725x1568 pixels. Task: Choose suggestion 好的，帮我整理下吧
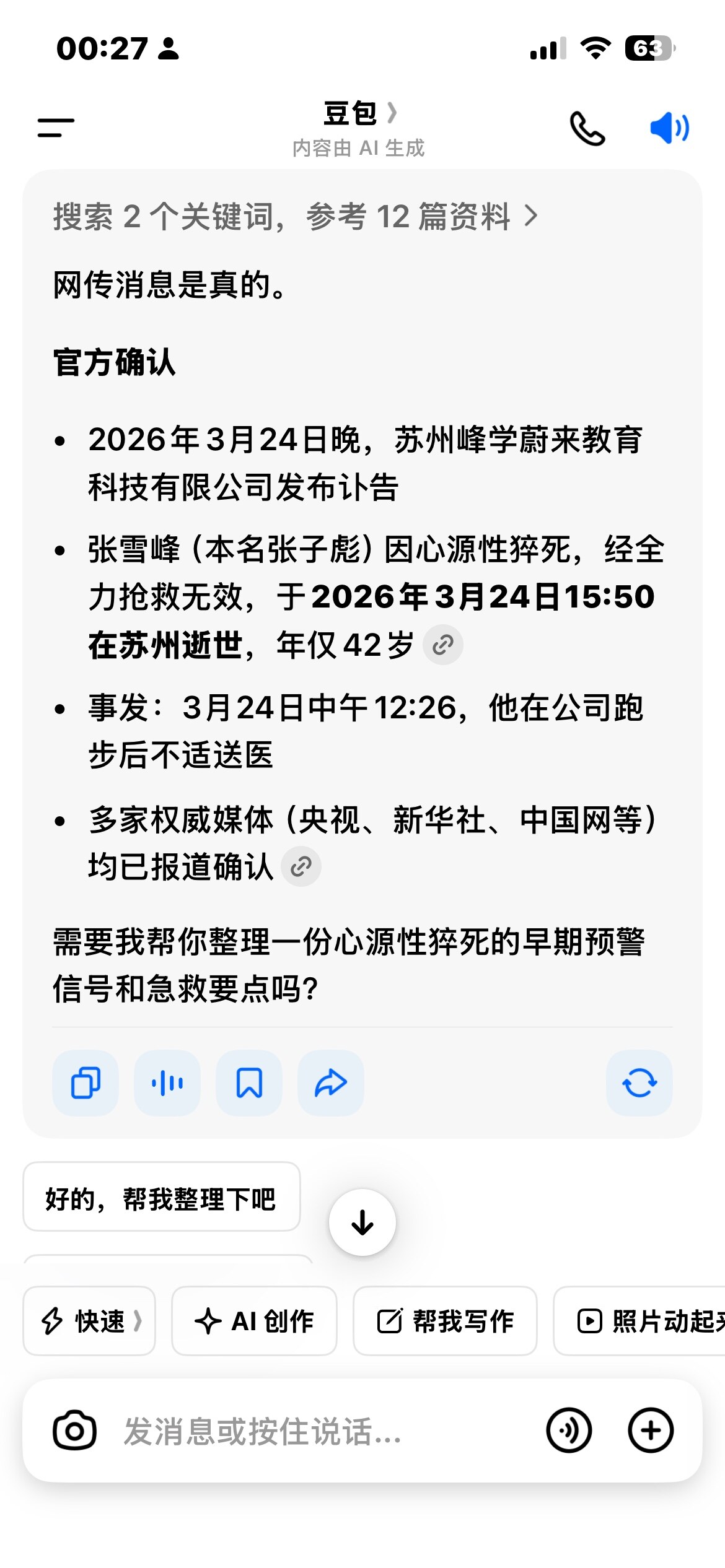point(161,1197)
